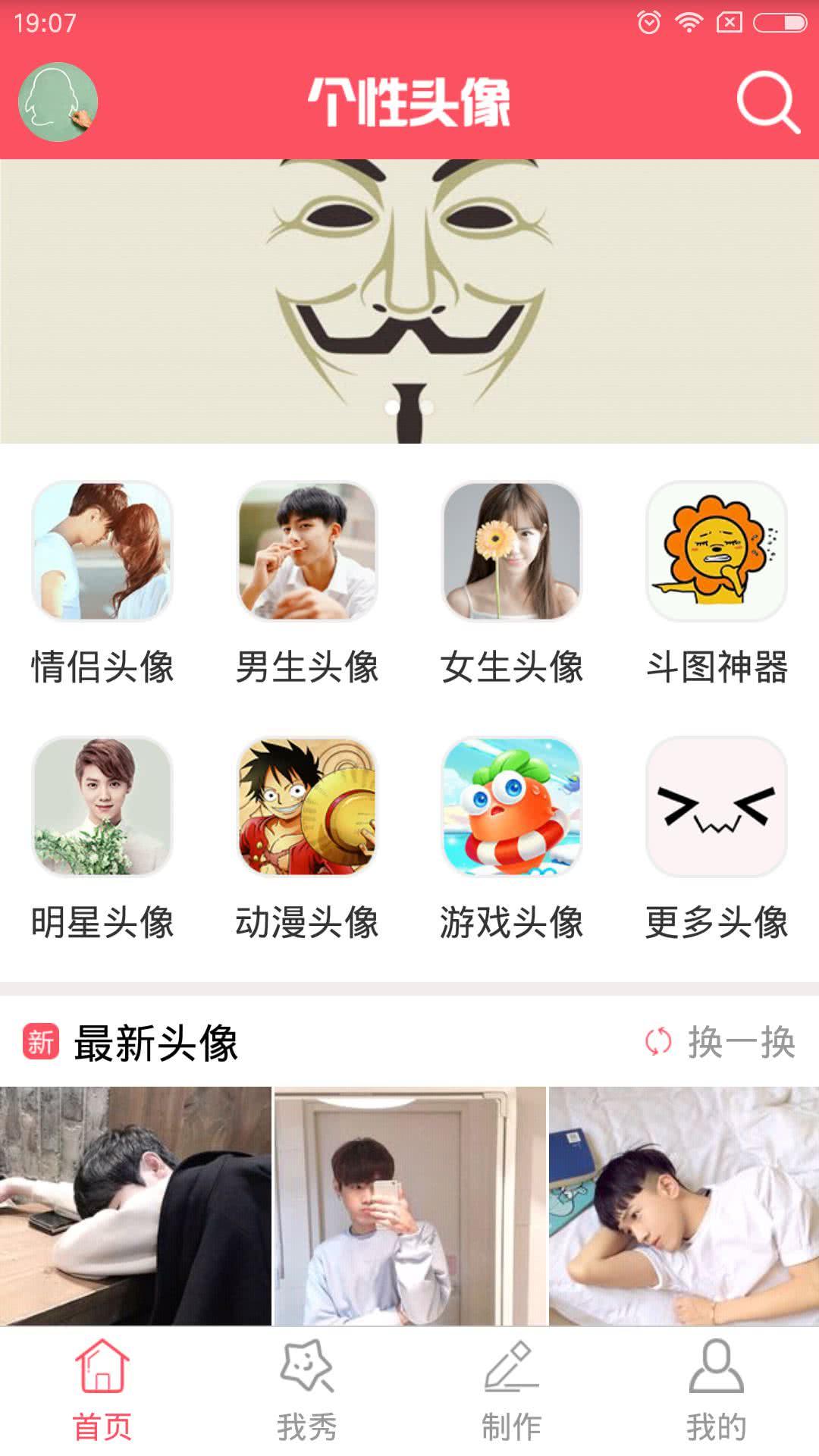Switch to the 首页 tab
Screen dimensions: 819x1456
coord(102,1392)
